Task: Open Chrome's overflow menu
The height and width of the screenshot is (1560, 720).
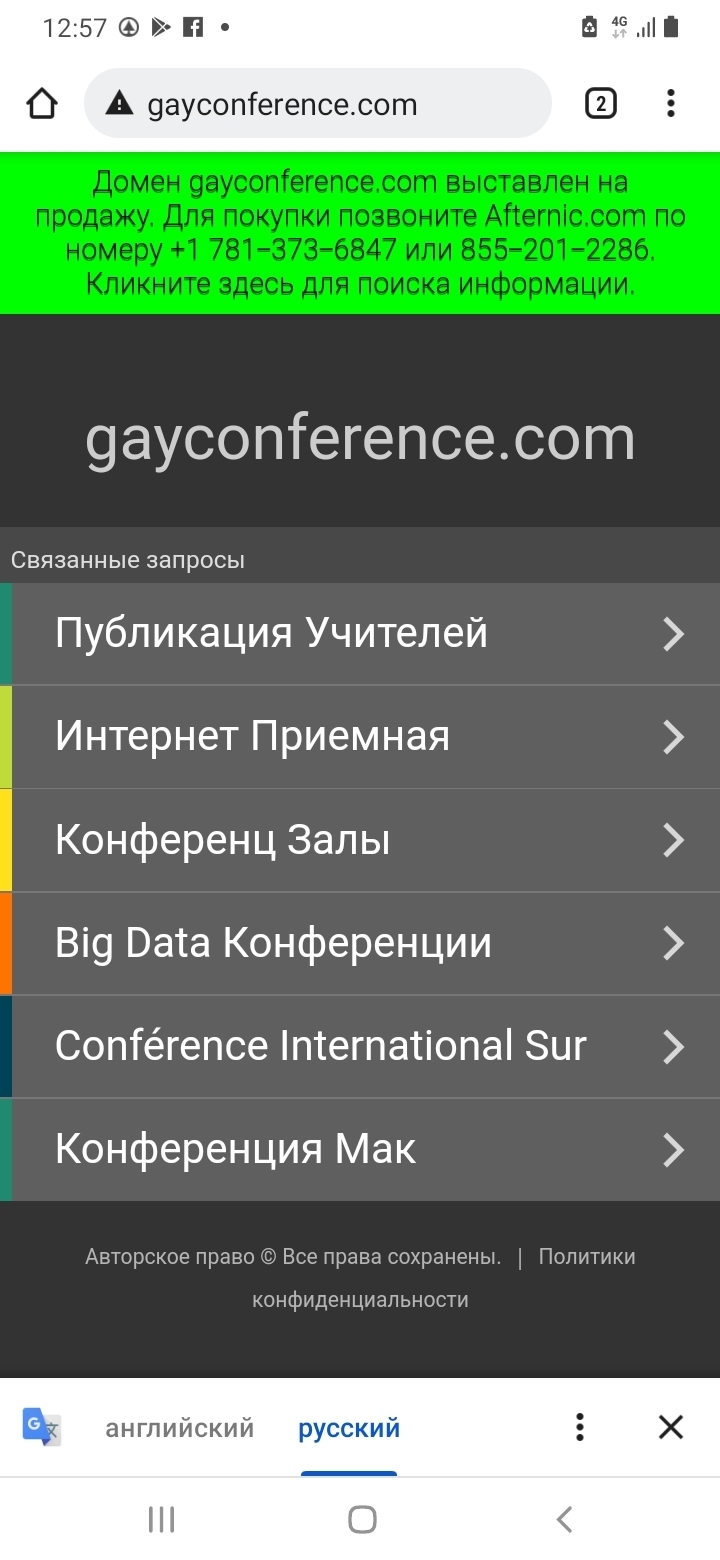Action: (670, 104)
